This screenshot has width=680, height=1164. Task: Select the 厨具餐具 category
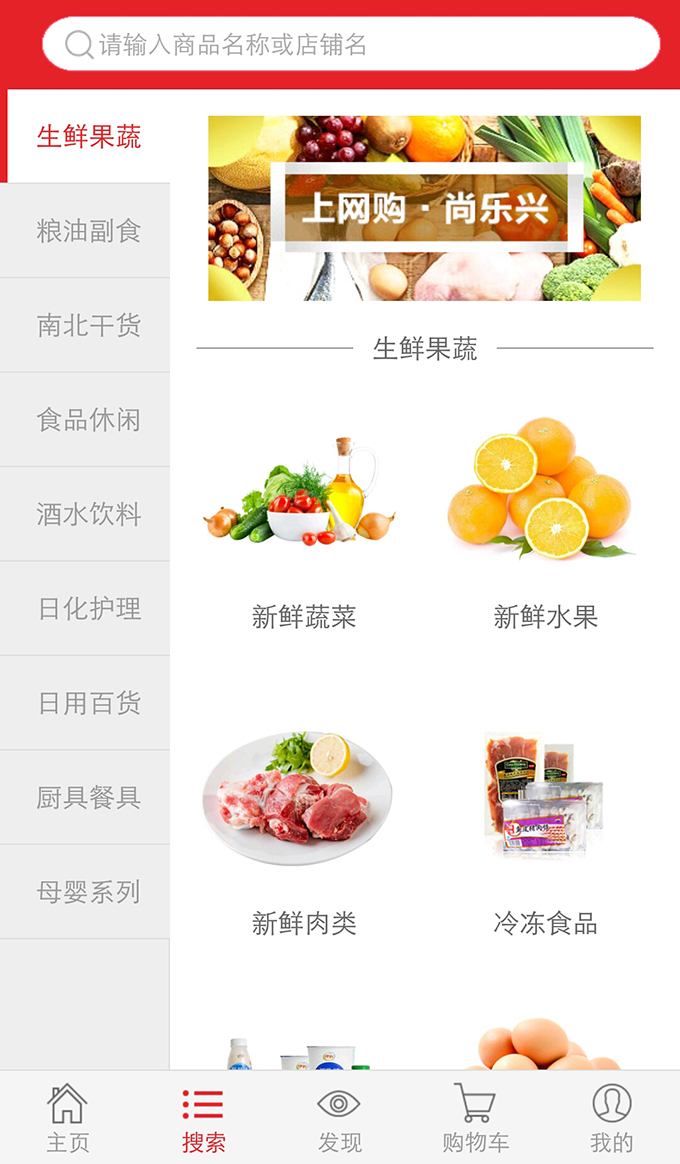click(87, 797)
